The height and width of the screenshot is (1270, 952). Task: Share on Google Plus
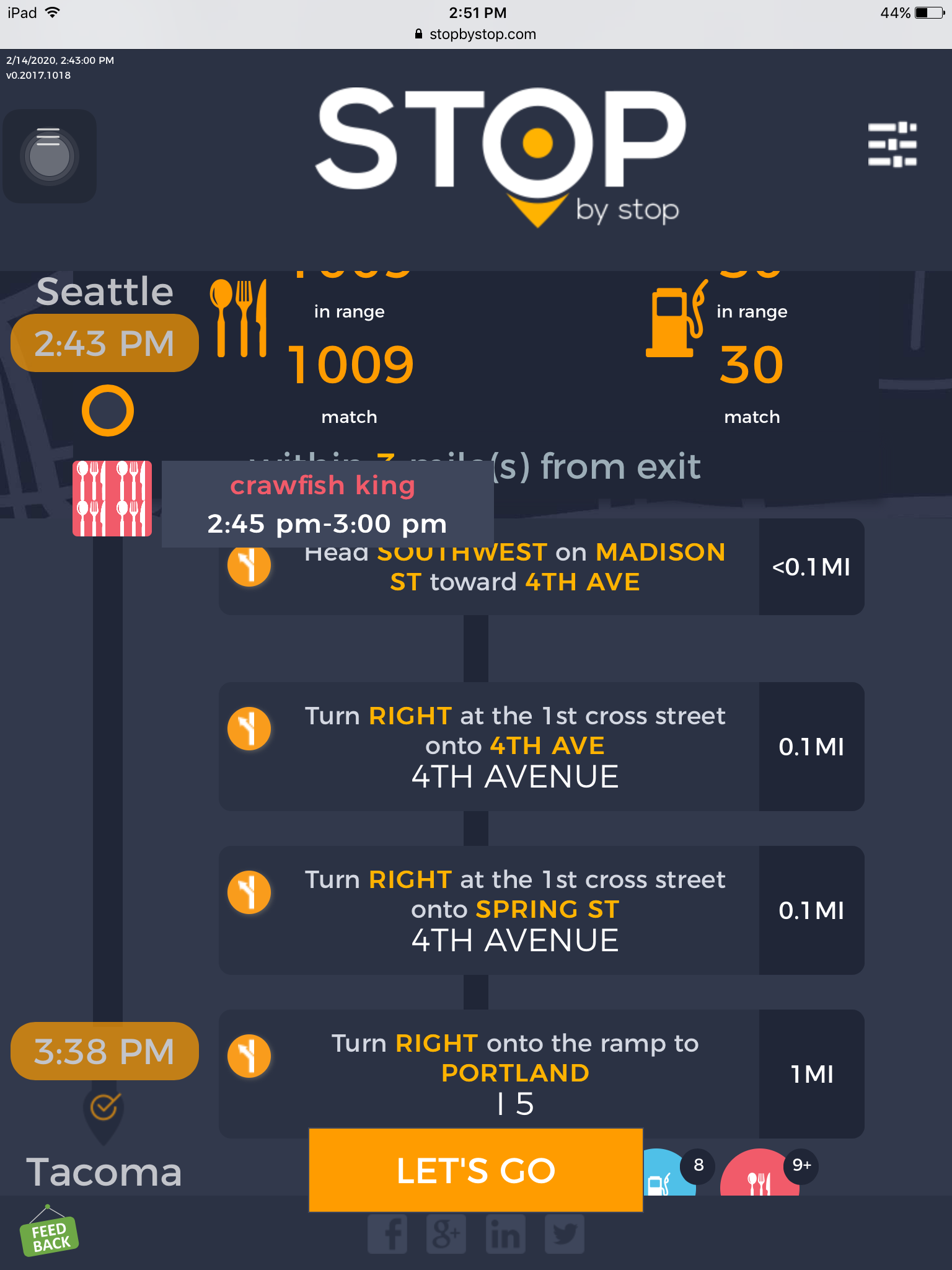click(446, 1234)
